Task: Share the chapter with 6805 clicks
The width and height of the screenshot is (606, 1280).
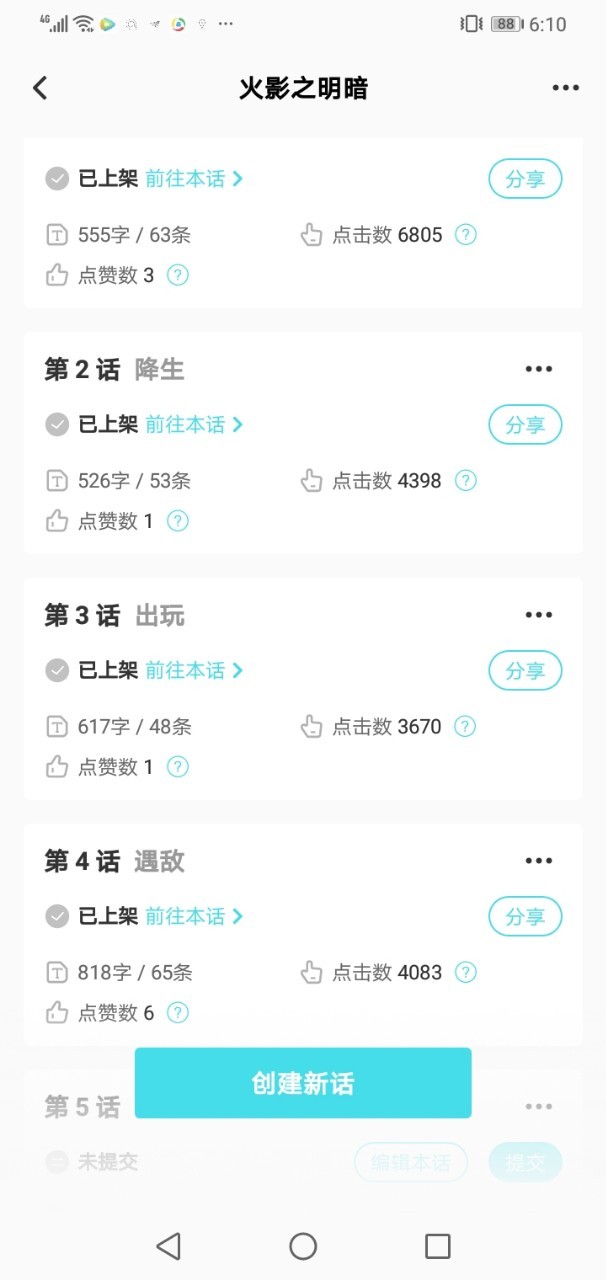Action: (x=525, y=179)
